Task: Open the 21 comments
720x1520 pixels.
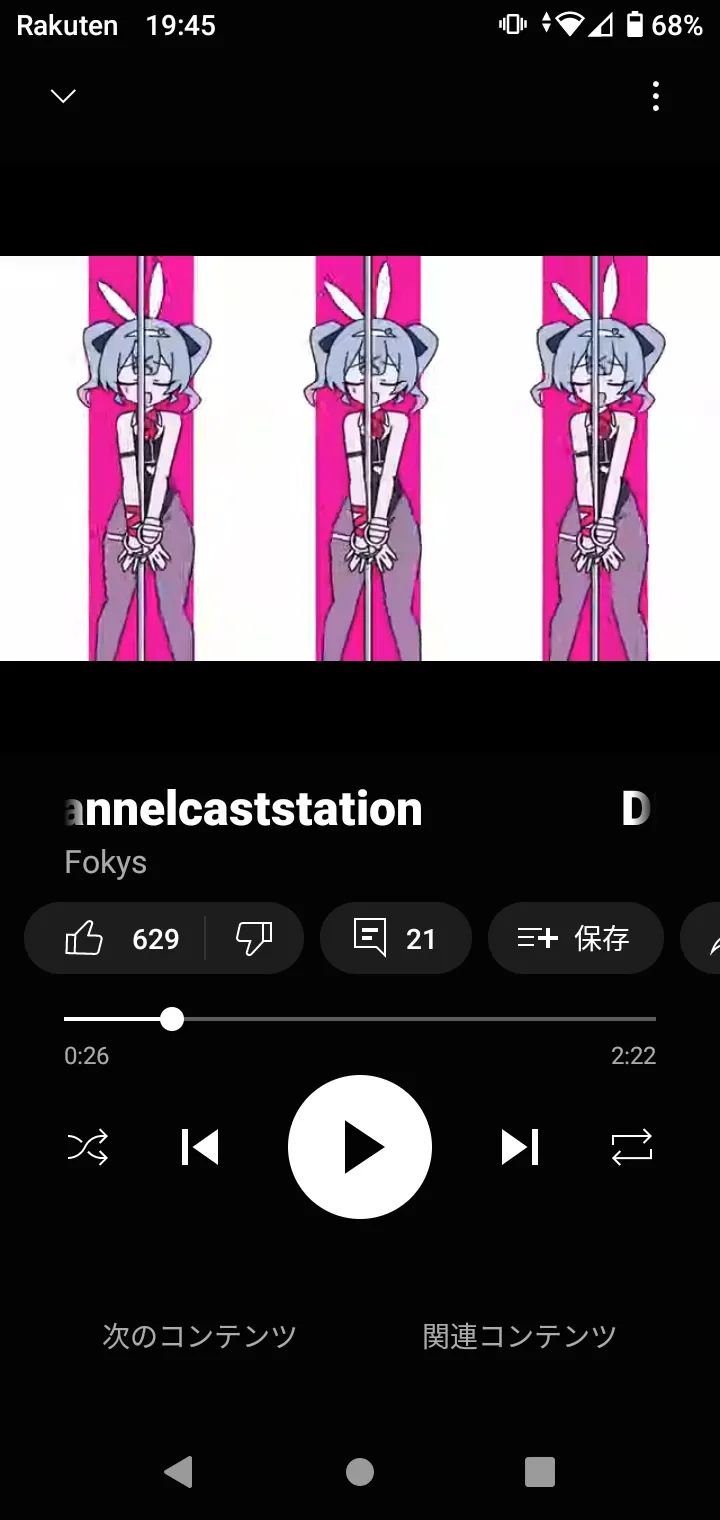Action: 395,938
